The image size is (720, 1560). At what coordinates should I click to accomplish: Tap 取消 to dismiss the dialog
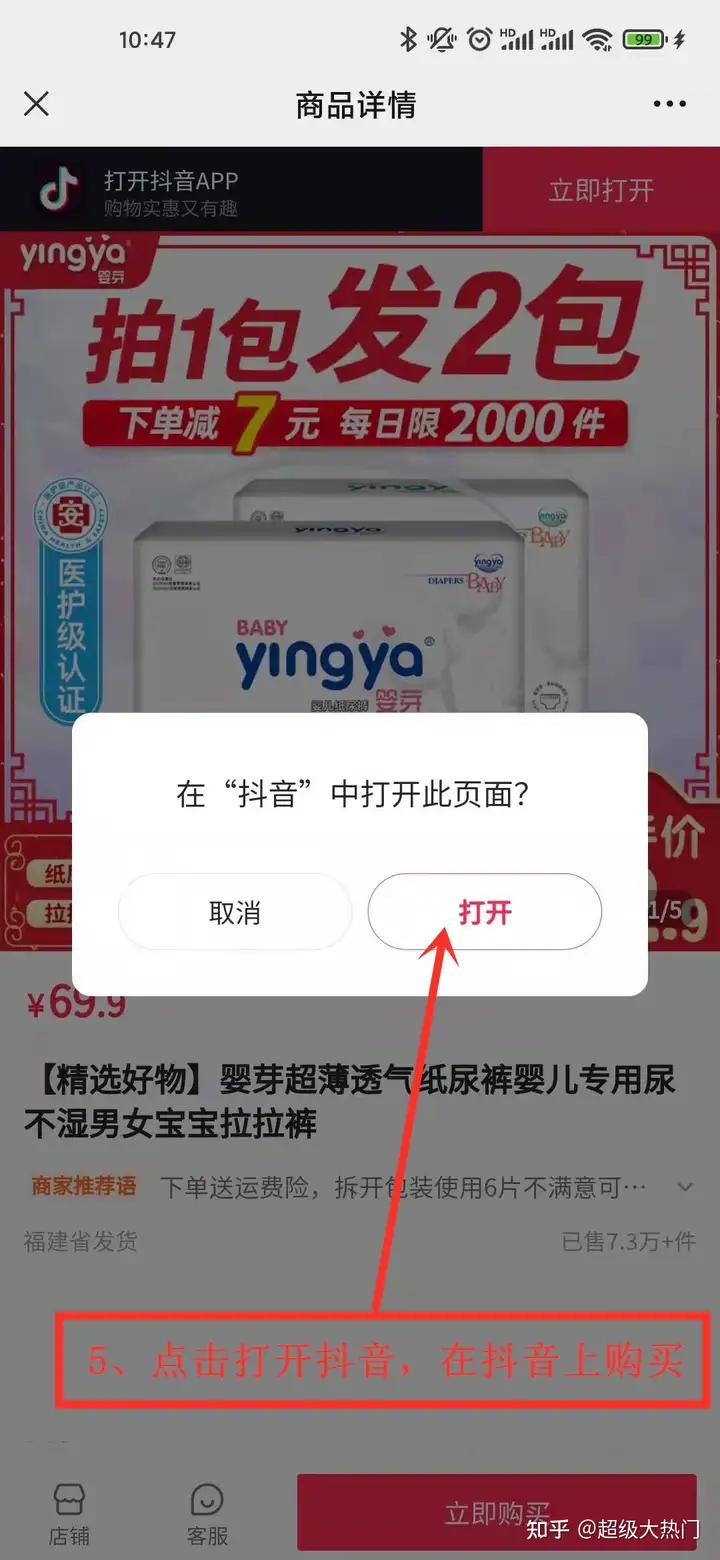tap(235, 912)
